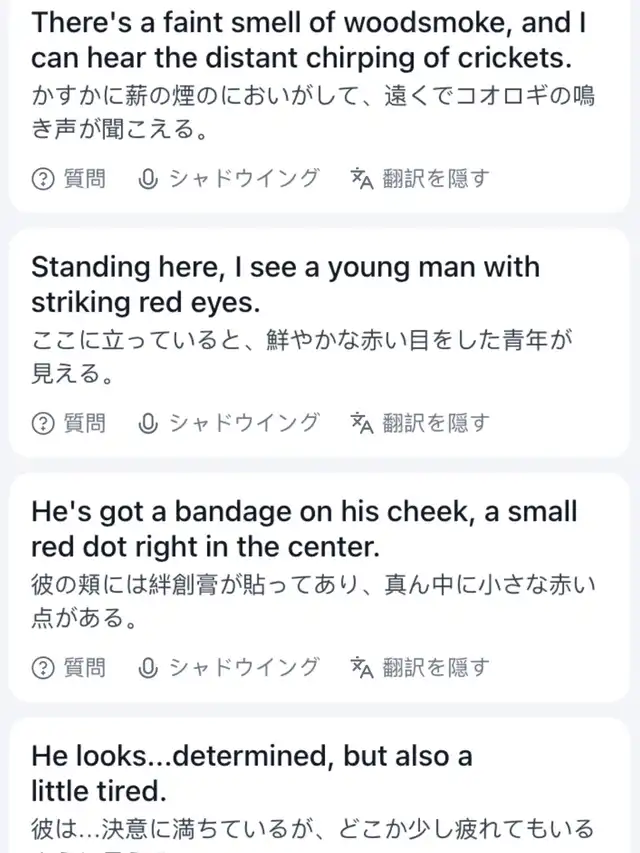Open 質問 for the bandage sentence
The image size is (640, 853).
point(69,667)
